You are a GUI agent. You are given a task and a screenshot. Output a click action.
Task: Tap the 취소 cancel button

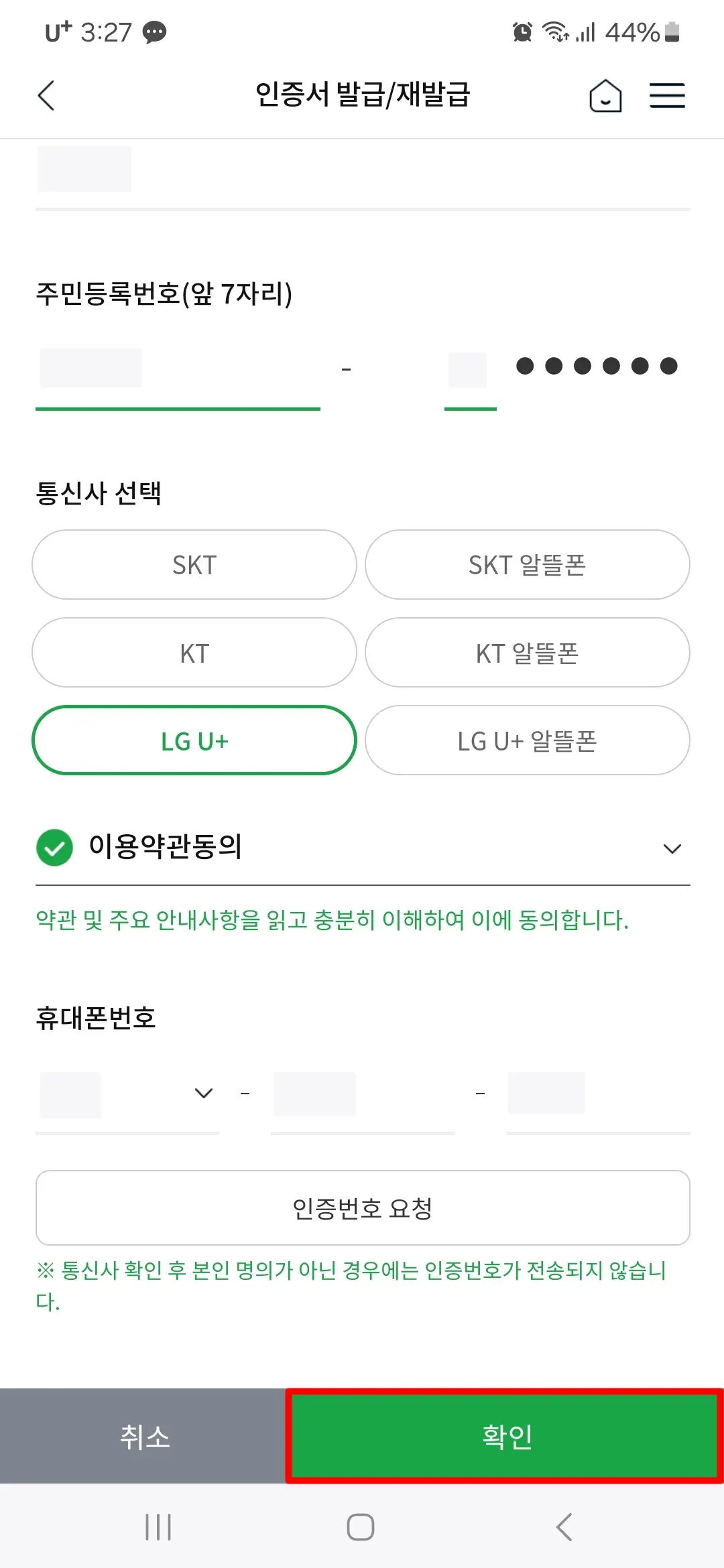[145, 1437]
